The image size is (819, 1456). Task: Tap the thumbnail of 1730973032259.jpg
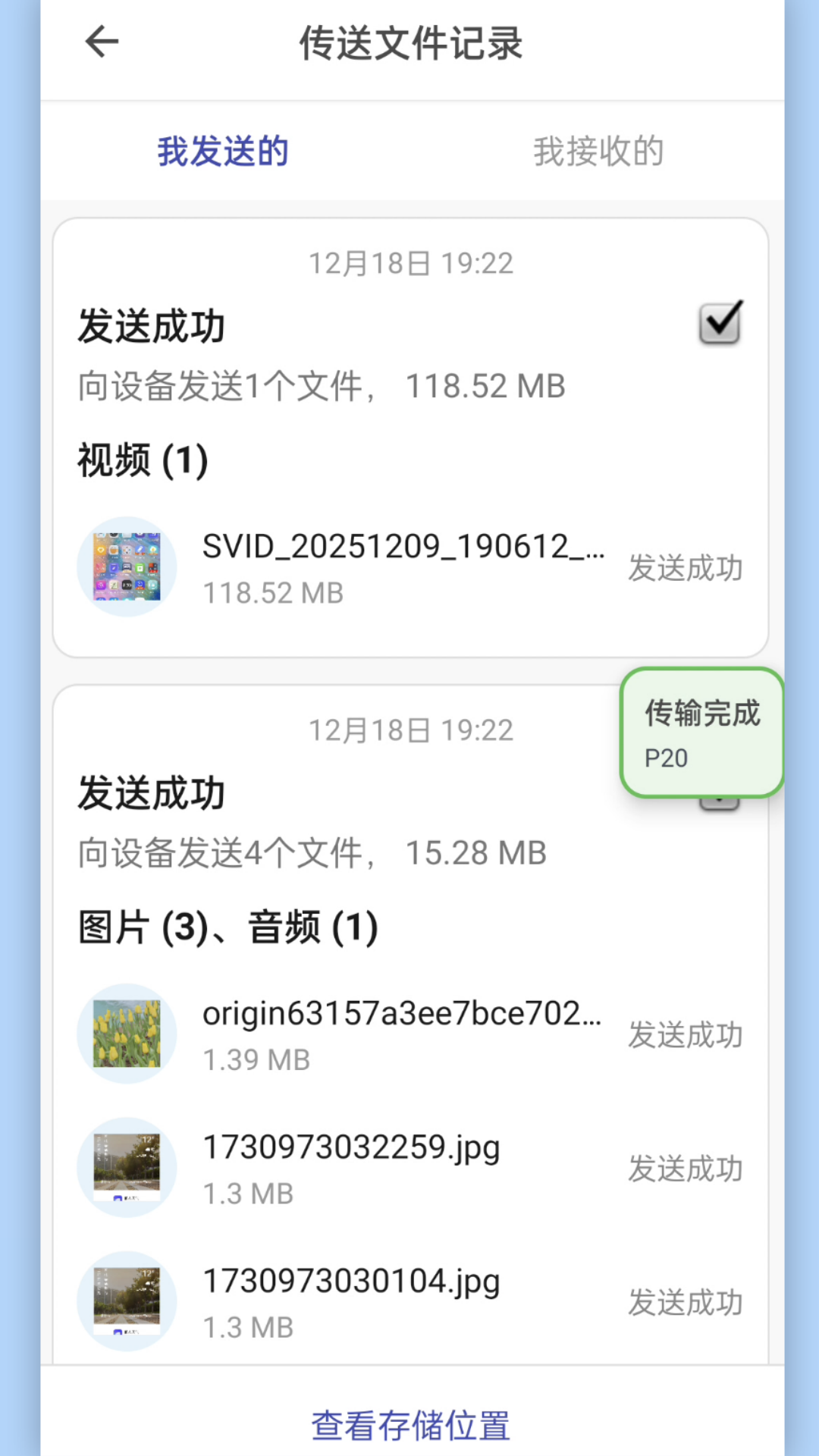click(x=127, y=1168)
